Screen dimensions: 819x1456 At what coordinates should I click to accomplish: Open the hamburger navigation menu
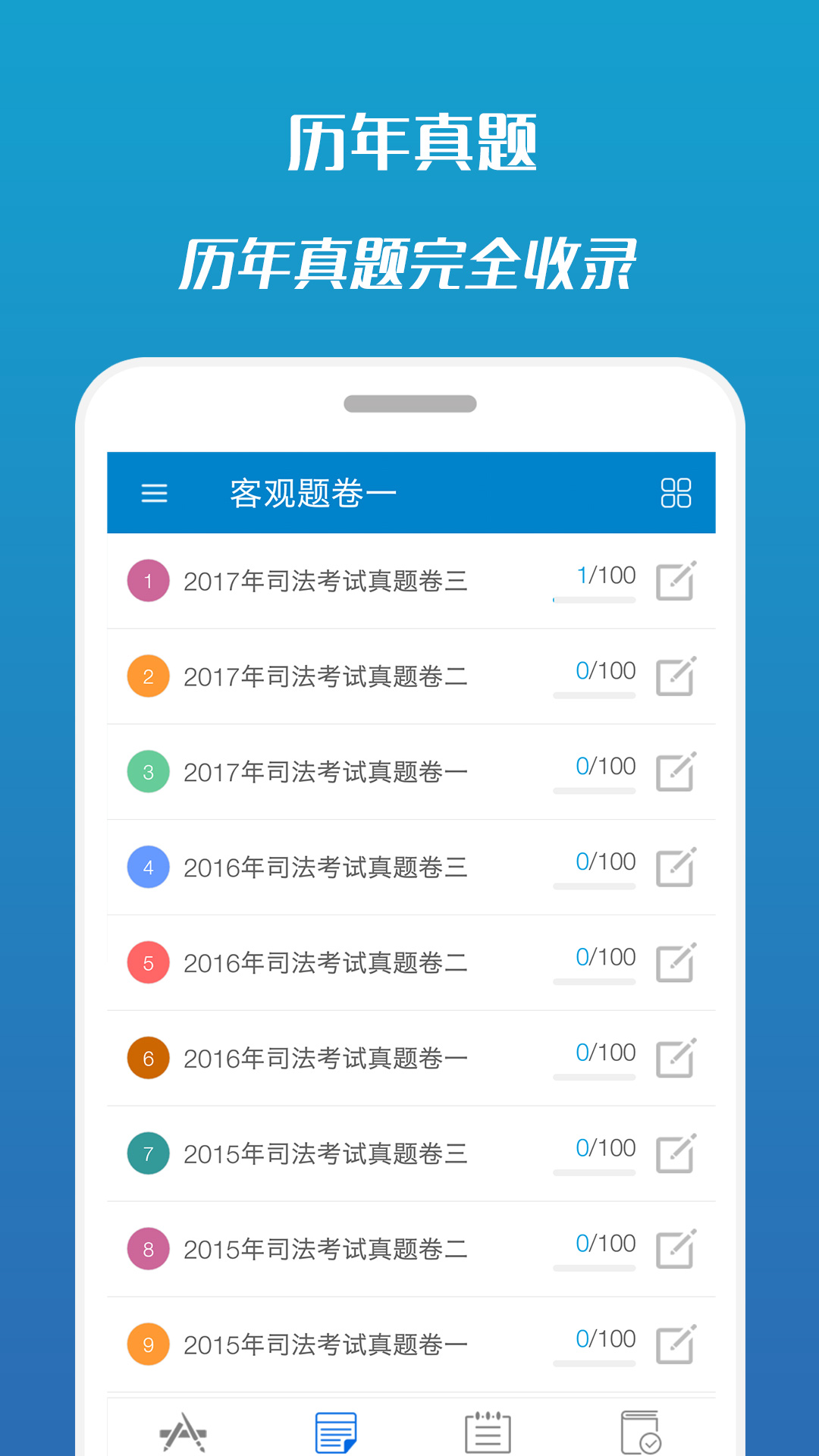pyautogui.click(x=155, y=492)
